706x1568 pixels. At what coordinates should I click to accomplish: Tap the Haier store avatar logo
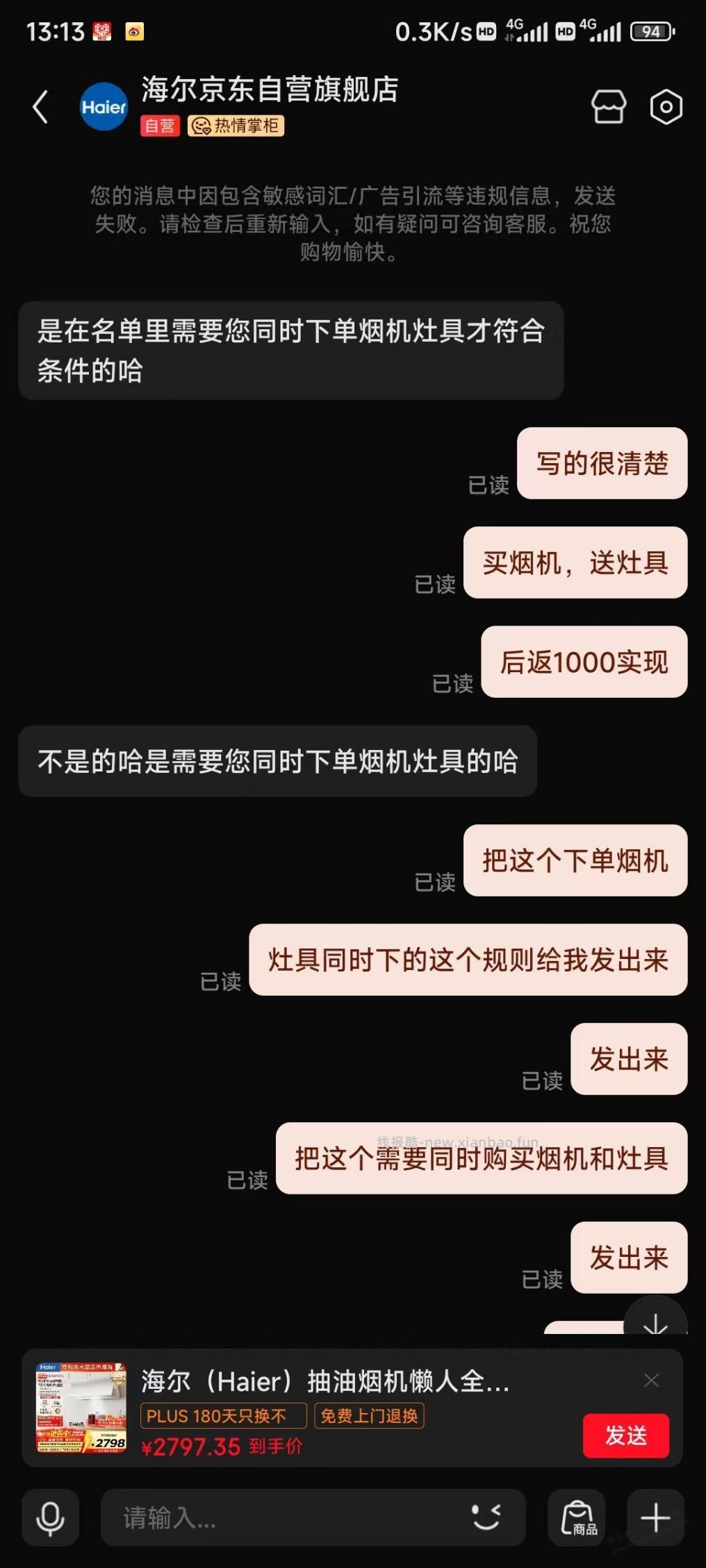104,106
